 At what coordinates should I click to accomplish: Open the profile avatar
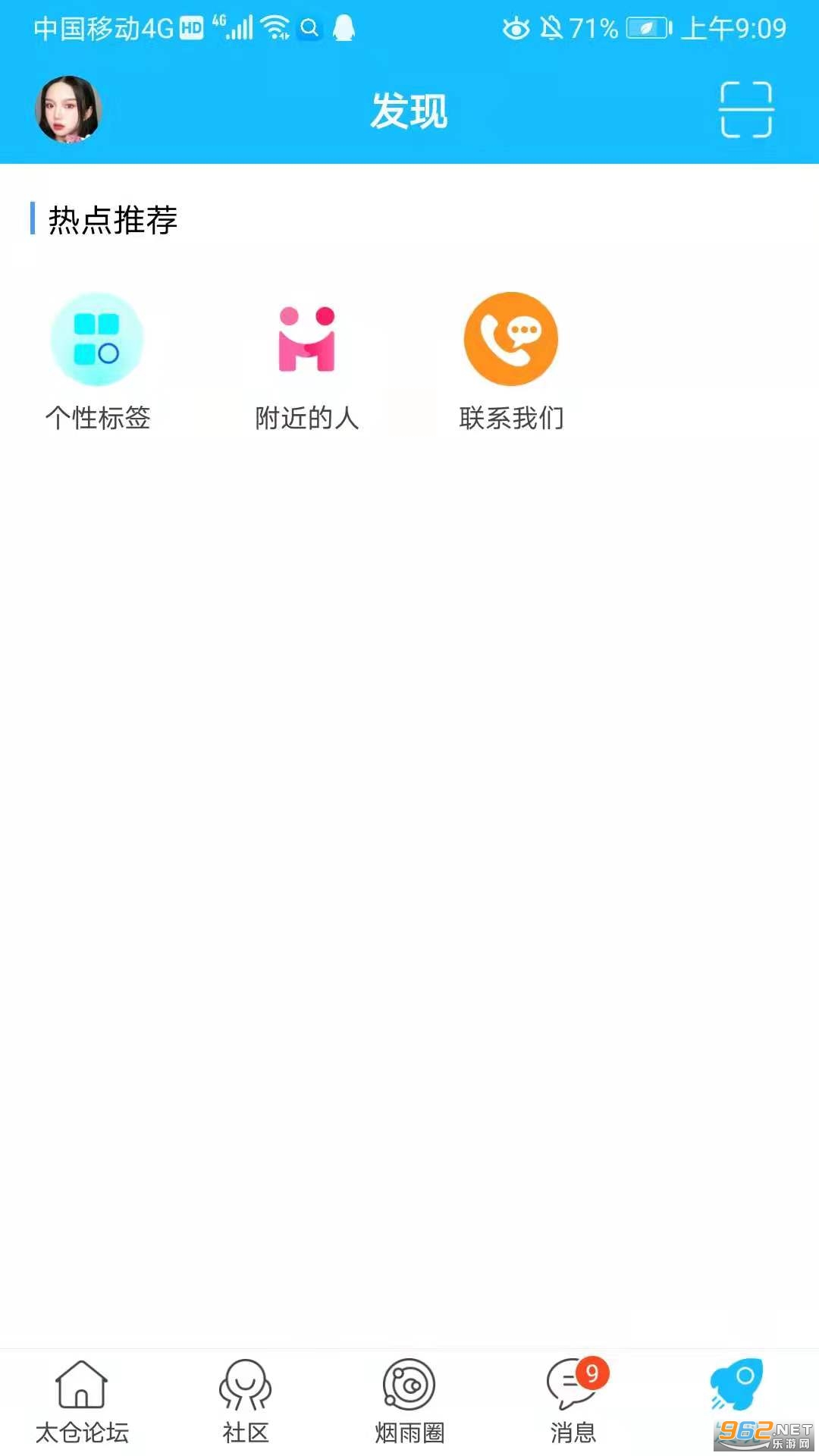[68, 110]
